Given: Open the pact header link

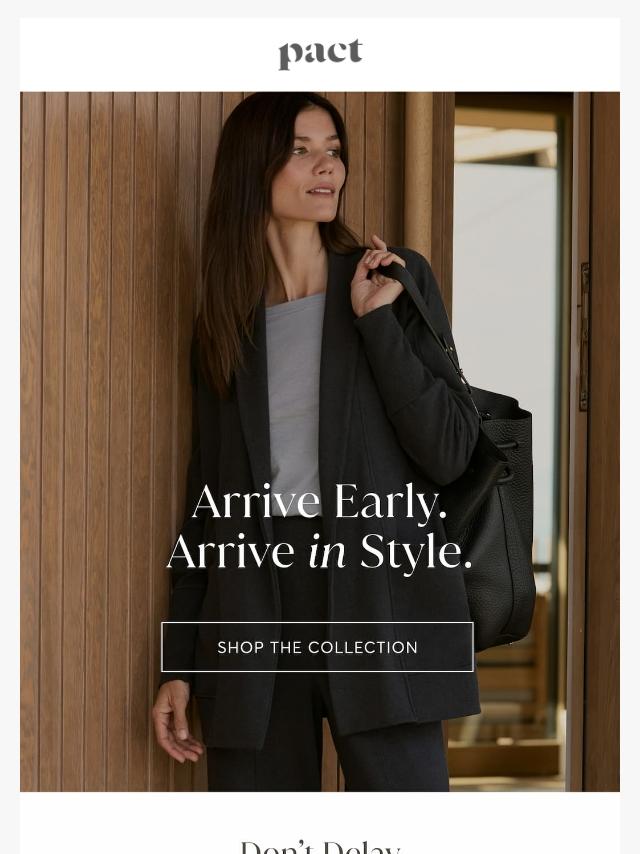Looking at the screenshot, I should 320,54.
